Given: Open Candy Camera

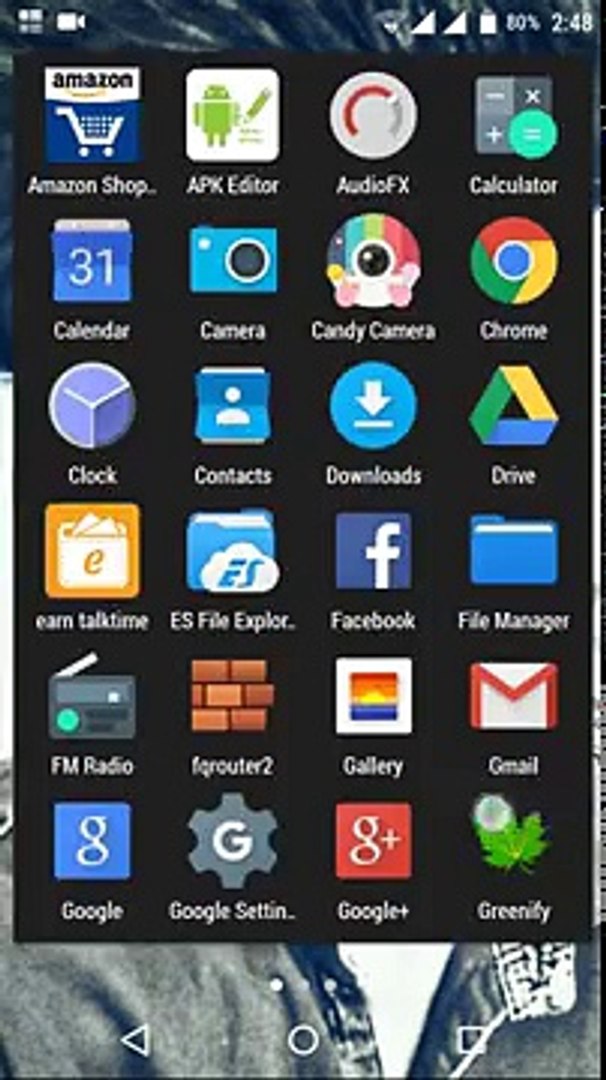Looking at the screenshot, I should [x=373, y=261].
